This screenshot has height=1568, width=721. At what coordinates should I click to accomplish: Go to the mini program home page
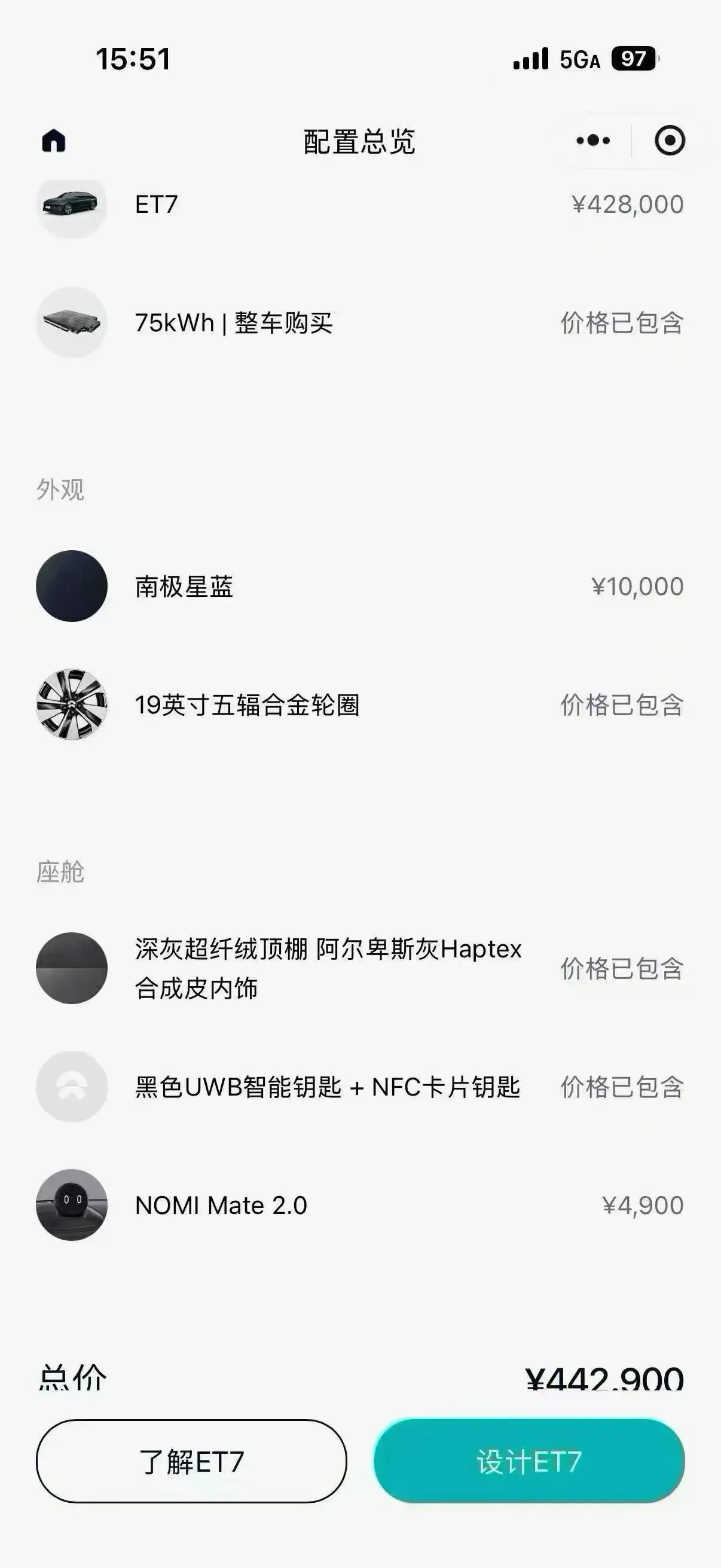tap(54, 141)
